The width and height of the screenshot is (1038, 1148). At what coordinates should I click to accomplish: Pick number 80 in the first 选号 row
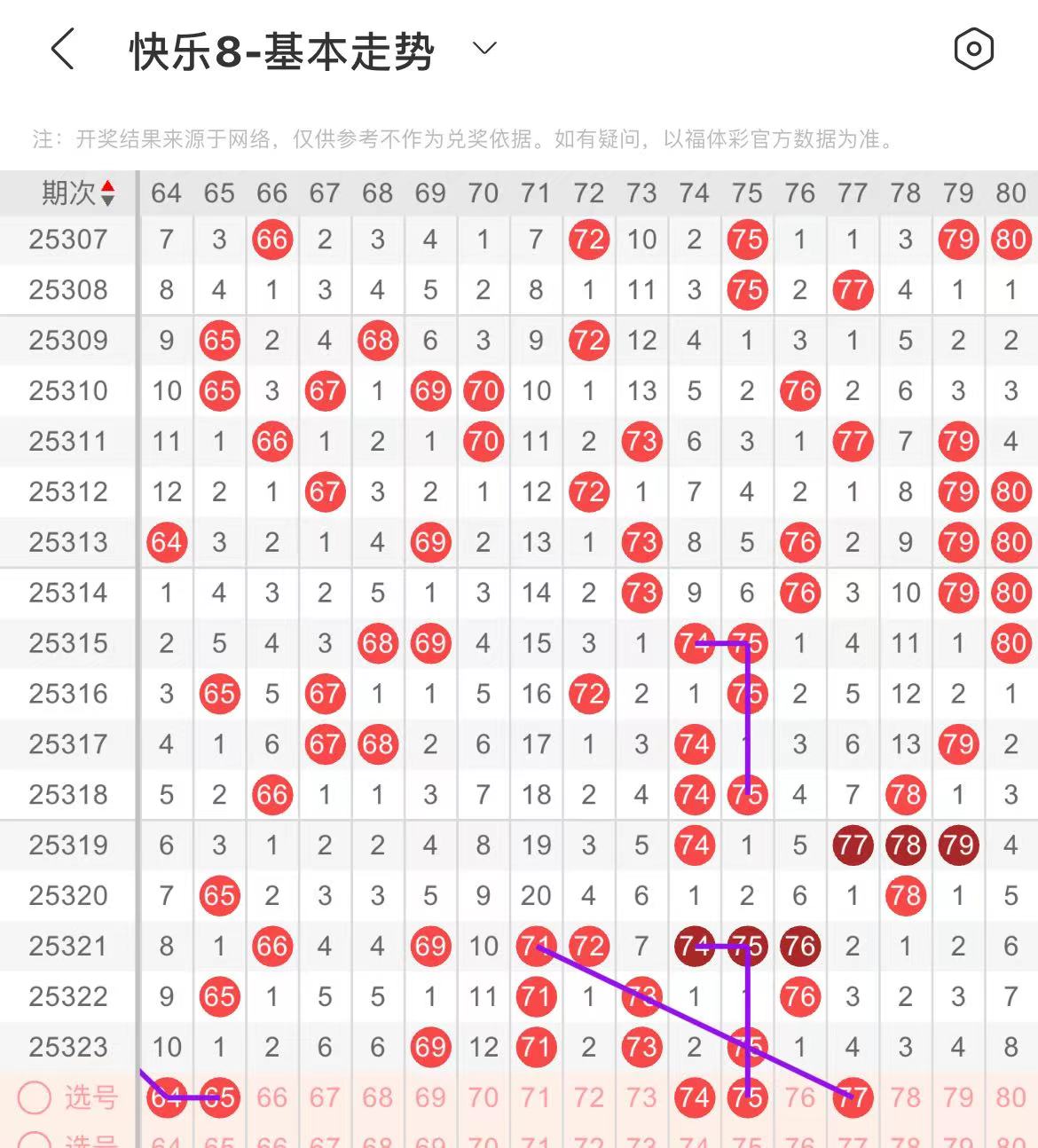(x=1010, y=1097)
